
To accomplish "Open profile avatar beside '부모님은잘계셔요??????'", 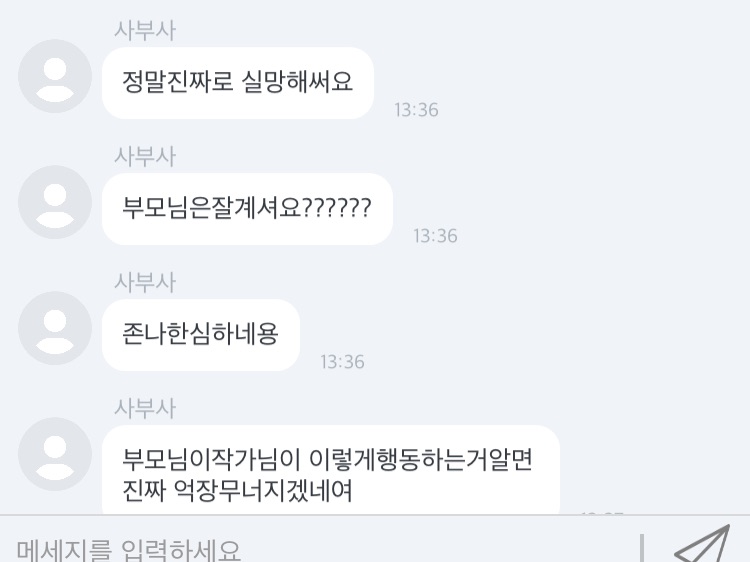I will click(56, 202).
